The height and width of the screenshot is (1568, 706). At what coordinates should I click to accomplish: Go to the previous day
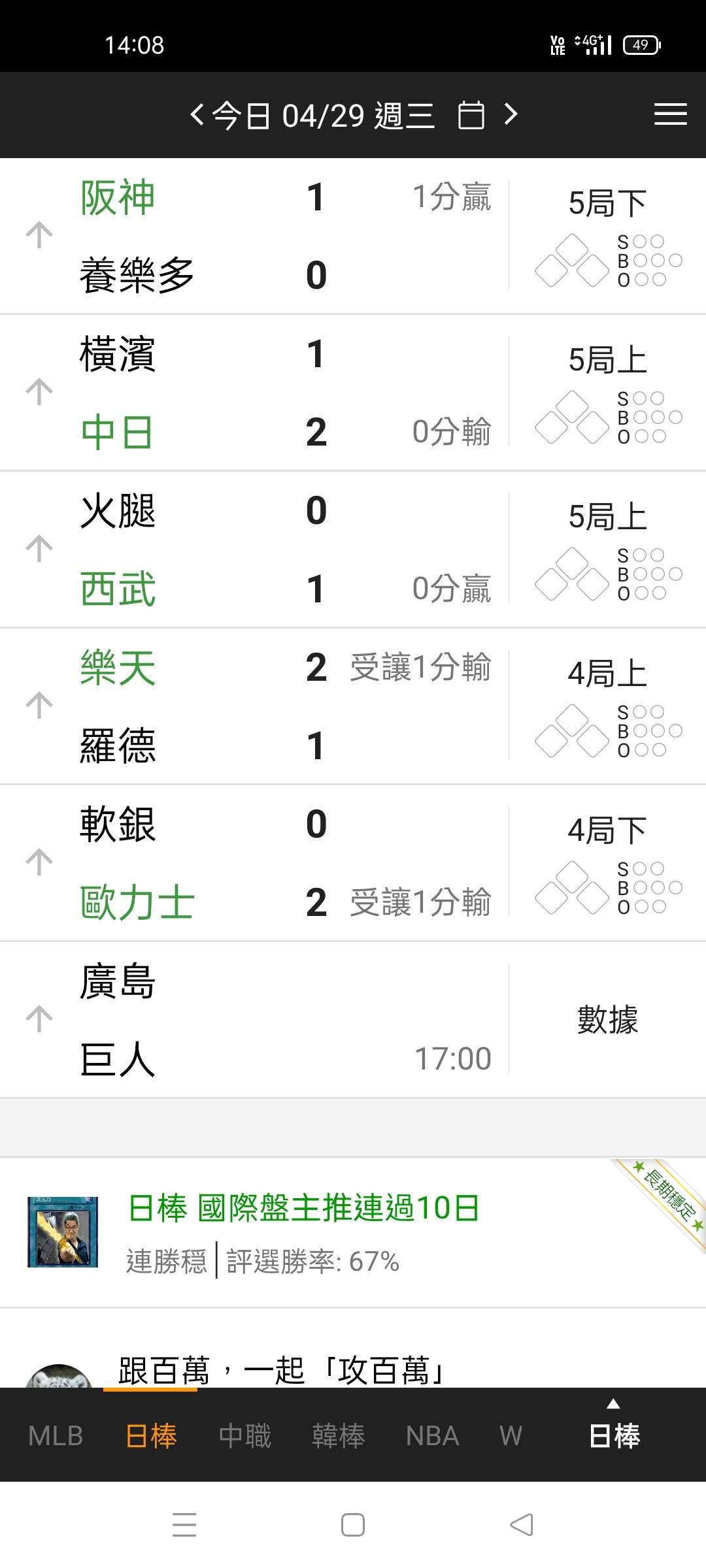[197, 115]
